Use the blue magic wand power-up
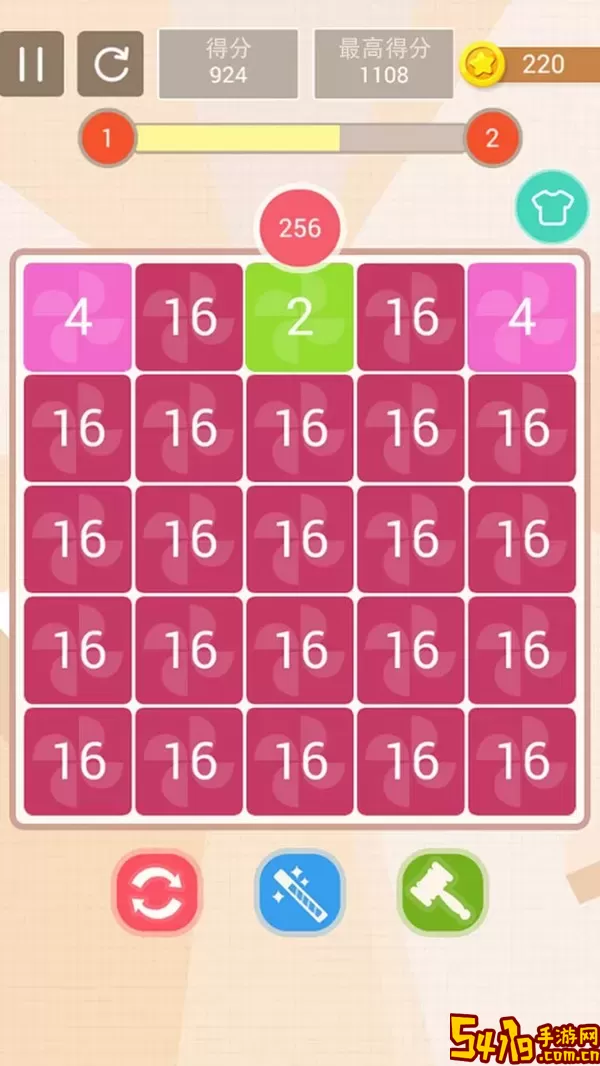600x1066 pixels. [300, 891]
